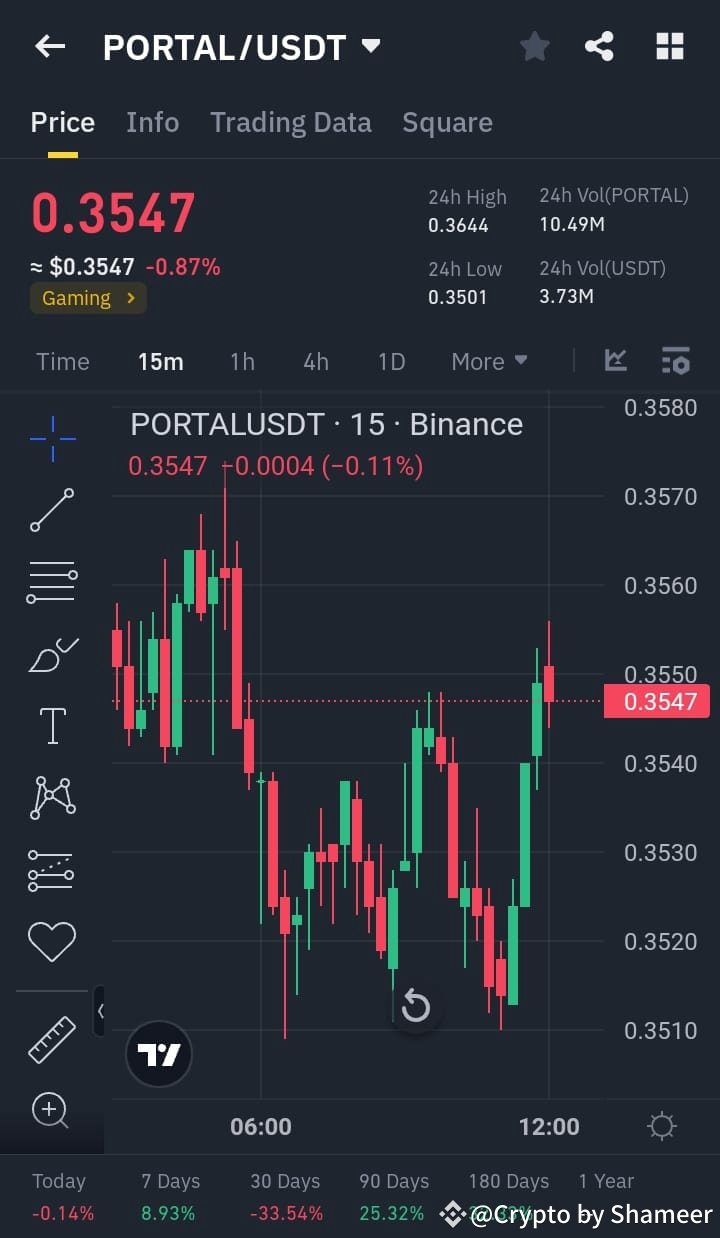Select the text annotation tool

pos(52,725)
